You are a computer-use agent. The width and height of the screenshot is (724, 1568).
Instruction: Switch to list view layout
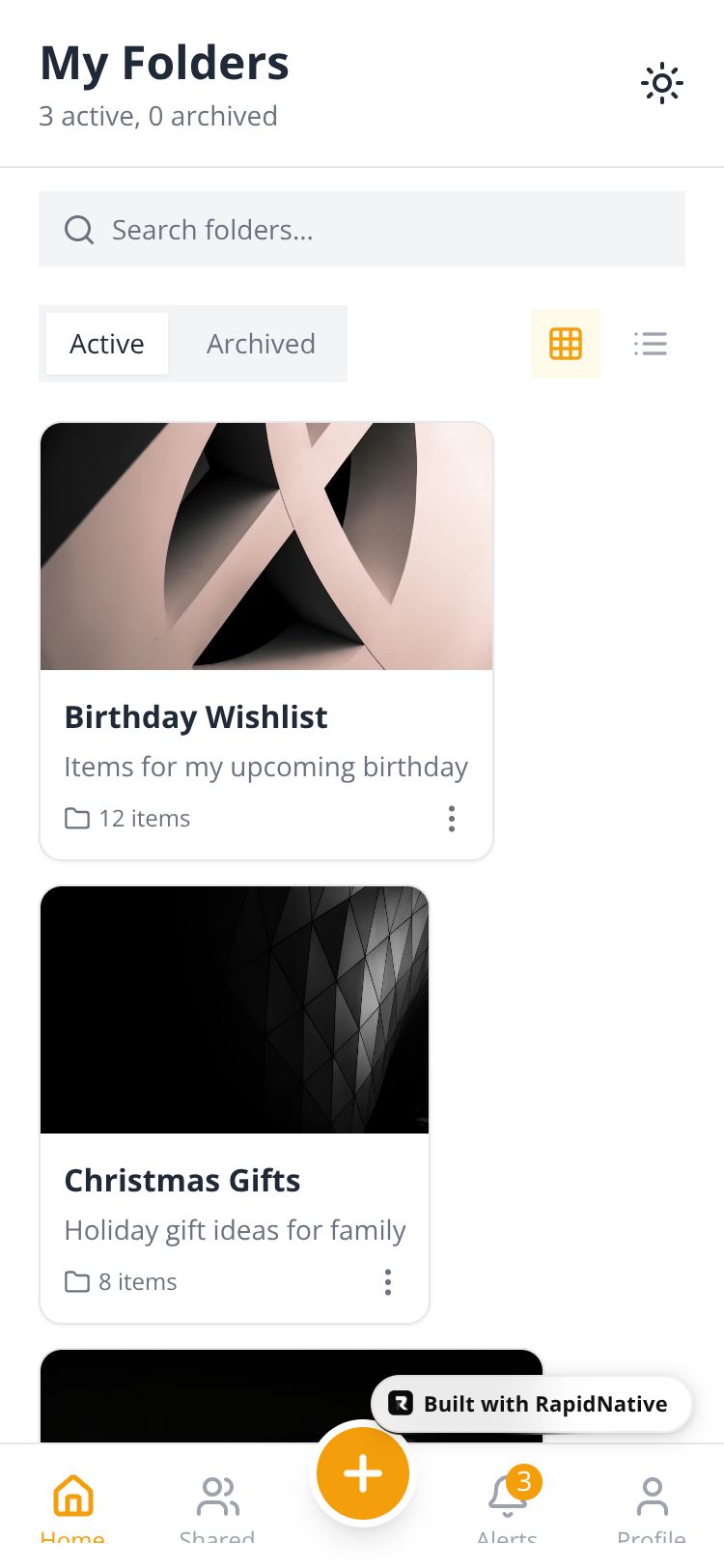(651, 344)
